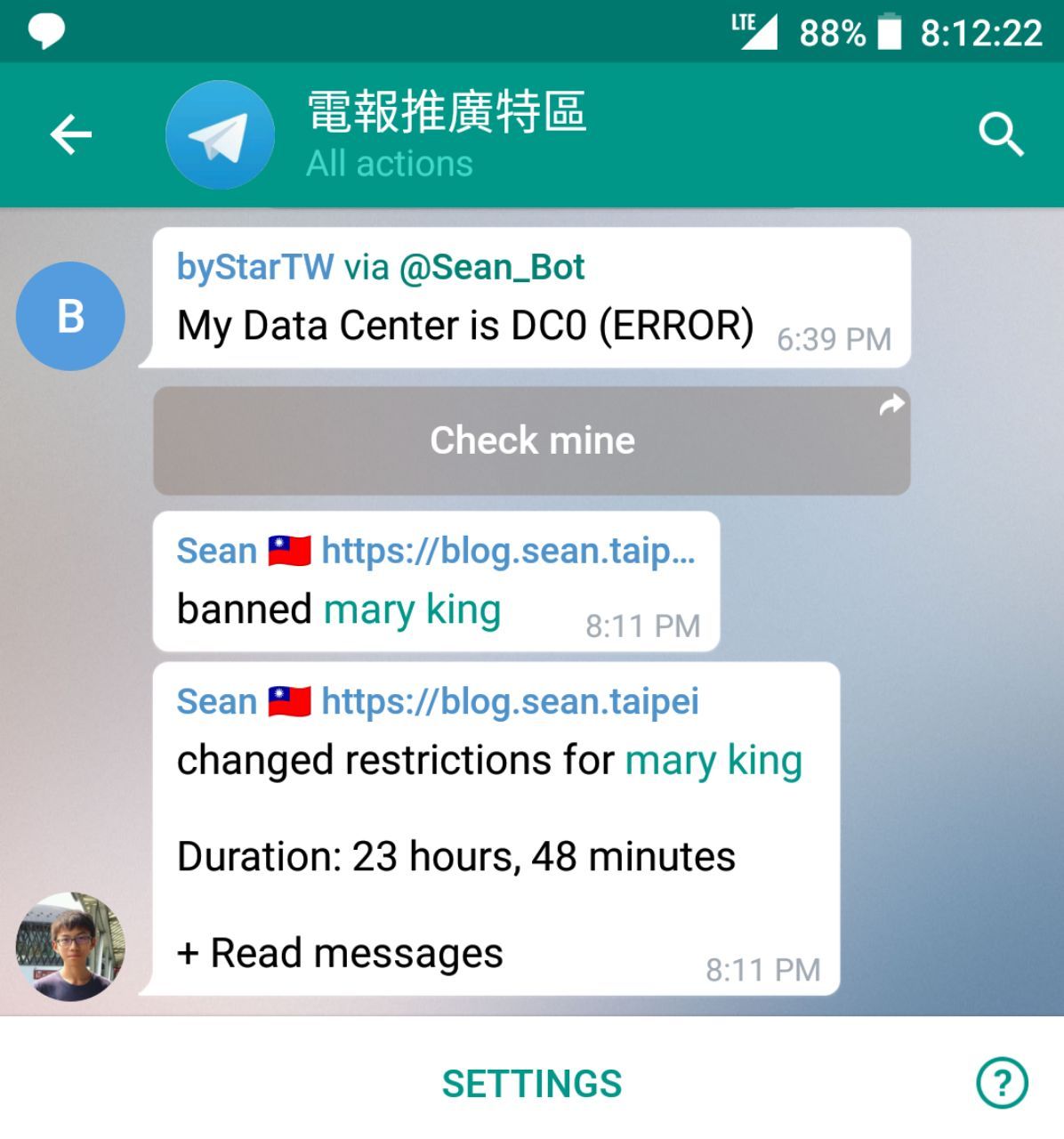Screen dimensions: 1064x1139
Task: Open Sean's profile photo
Action: pos(70,946)
